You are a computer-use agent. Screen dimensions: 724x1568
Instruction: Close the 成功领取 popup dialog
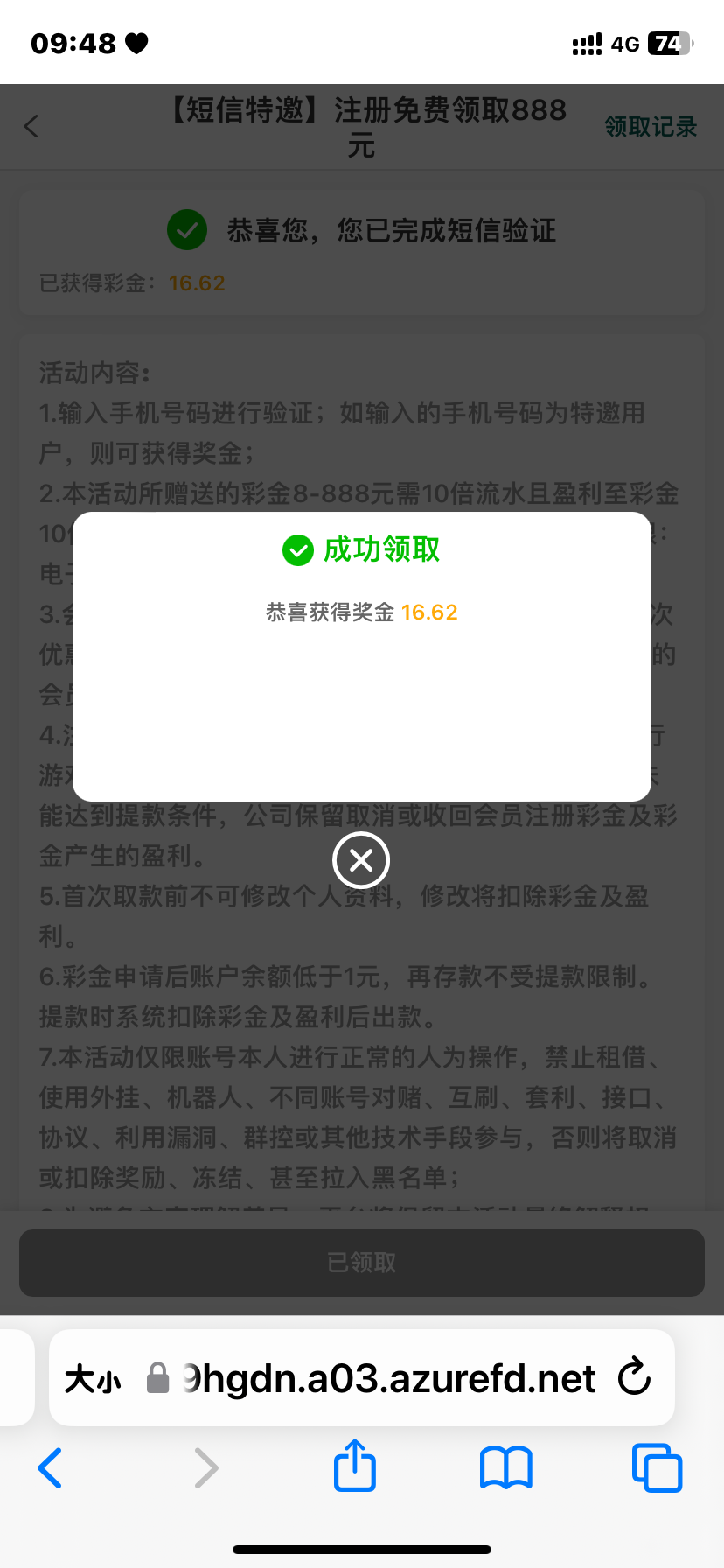coord(361,860)
